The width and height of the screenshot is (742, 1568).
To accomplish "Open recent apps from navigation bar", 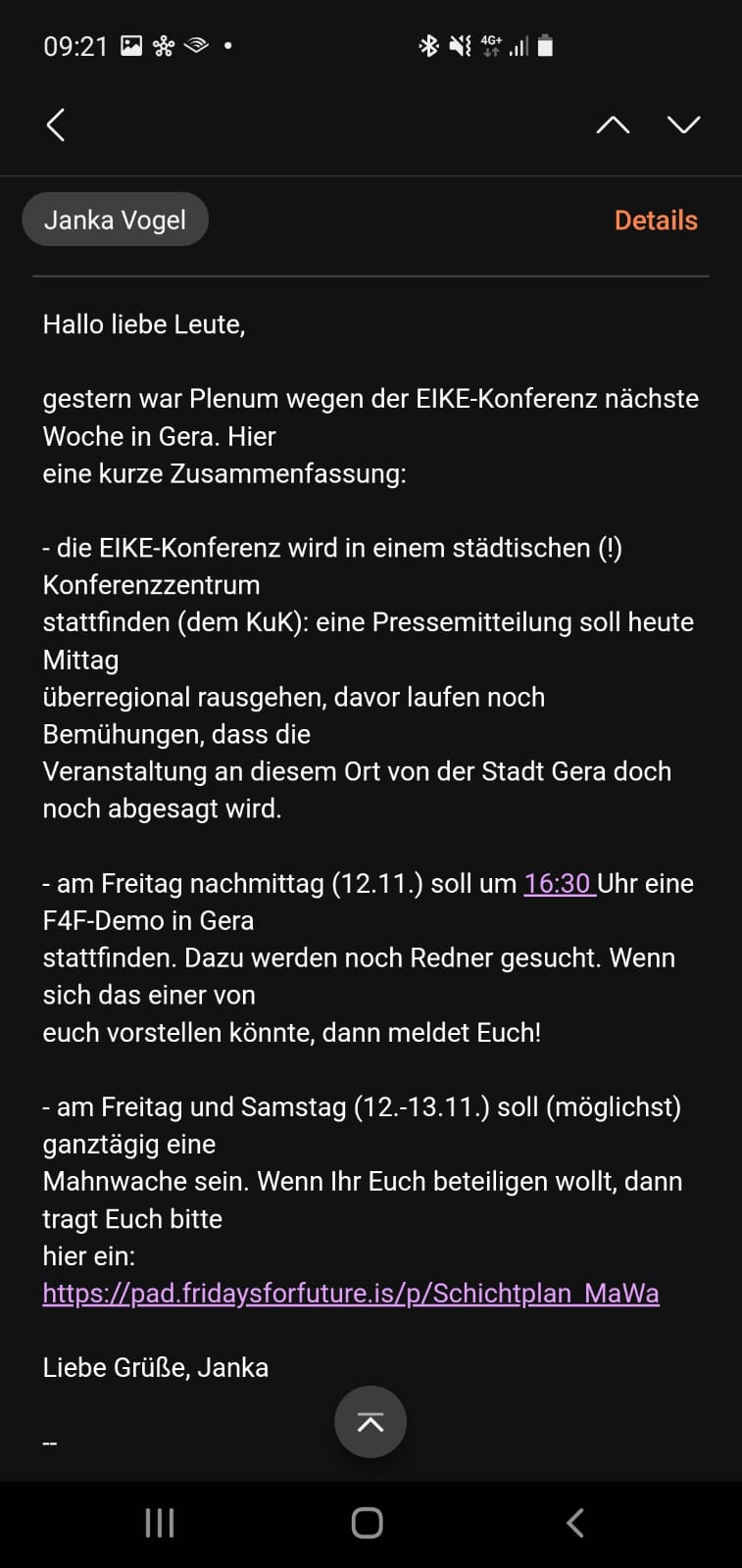I will [x=160, y=1522].
